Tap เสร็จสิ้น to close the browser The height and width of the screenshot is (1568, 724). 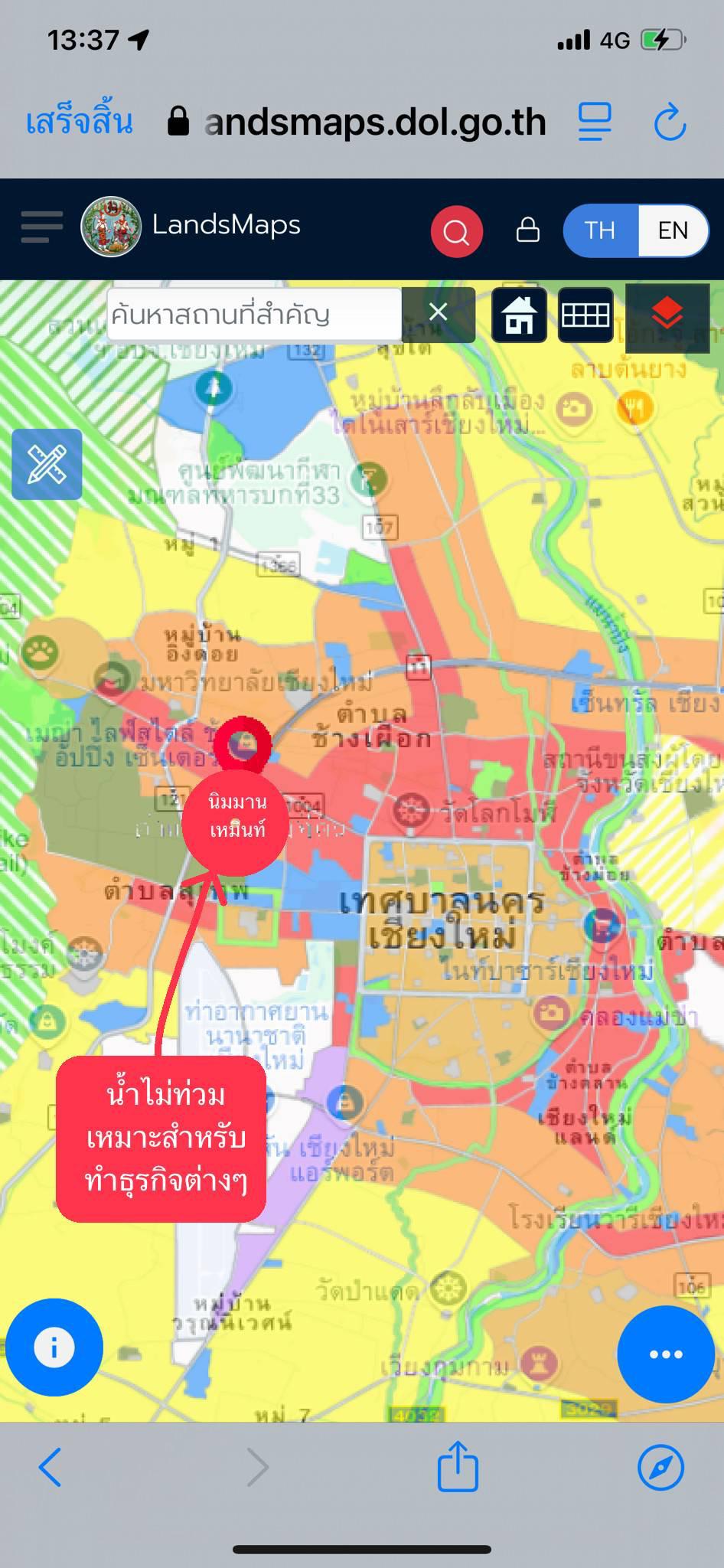[80, 122]
